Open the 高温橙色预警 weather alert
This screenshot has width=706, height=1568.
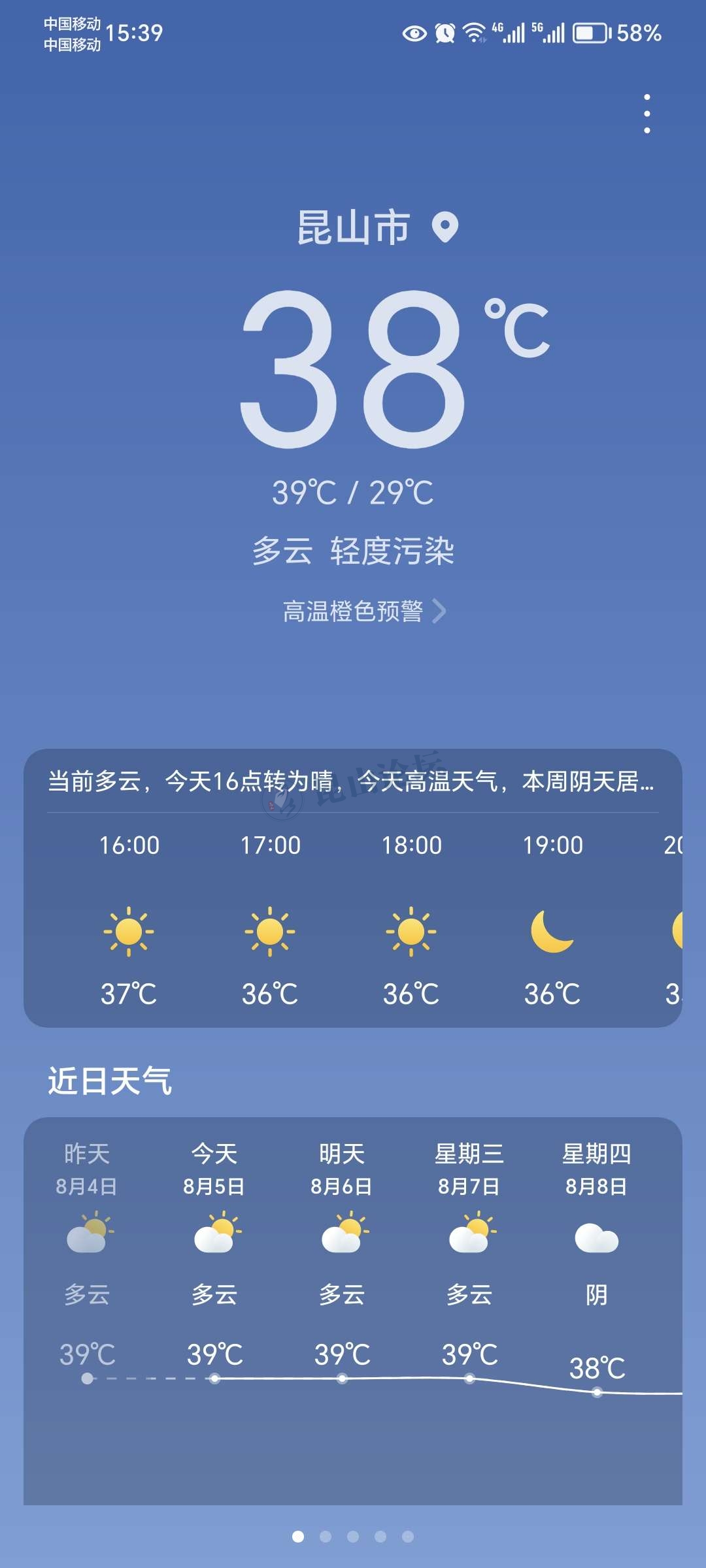point(363,612)
